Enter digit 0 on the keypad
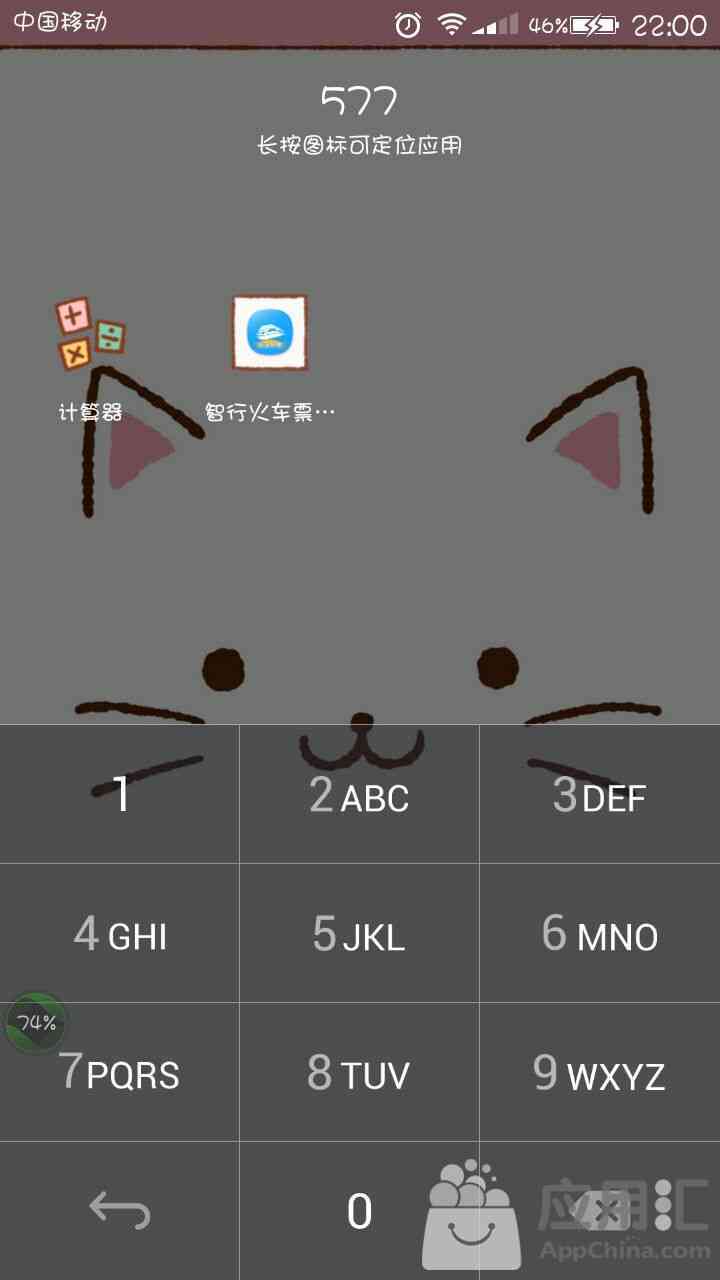Viewport: 720px width, 1280px height. [360, 1211]
